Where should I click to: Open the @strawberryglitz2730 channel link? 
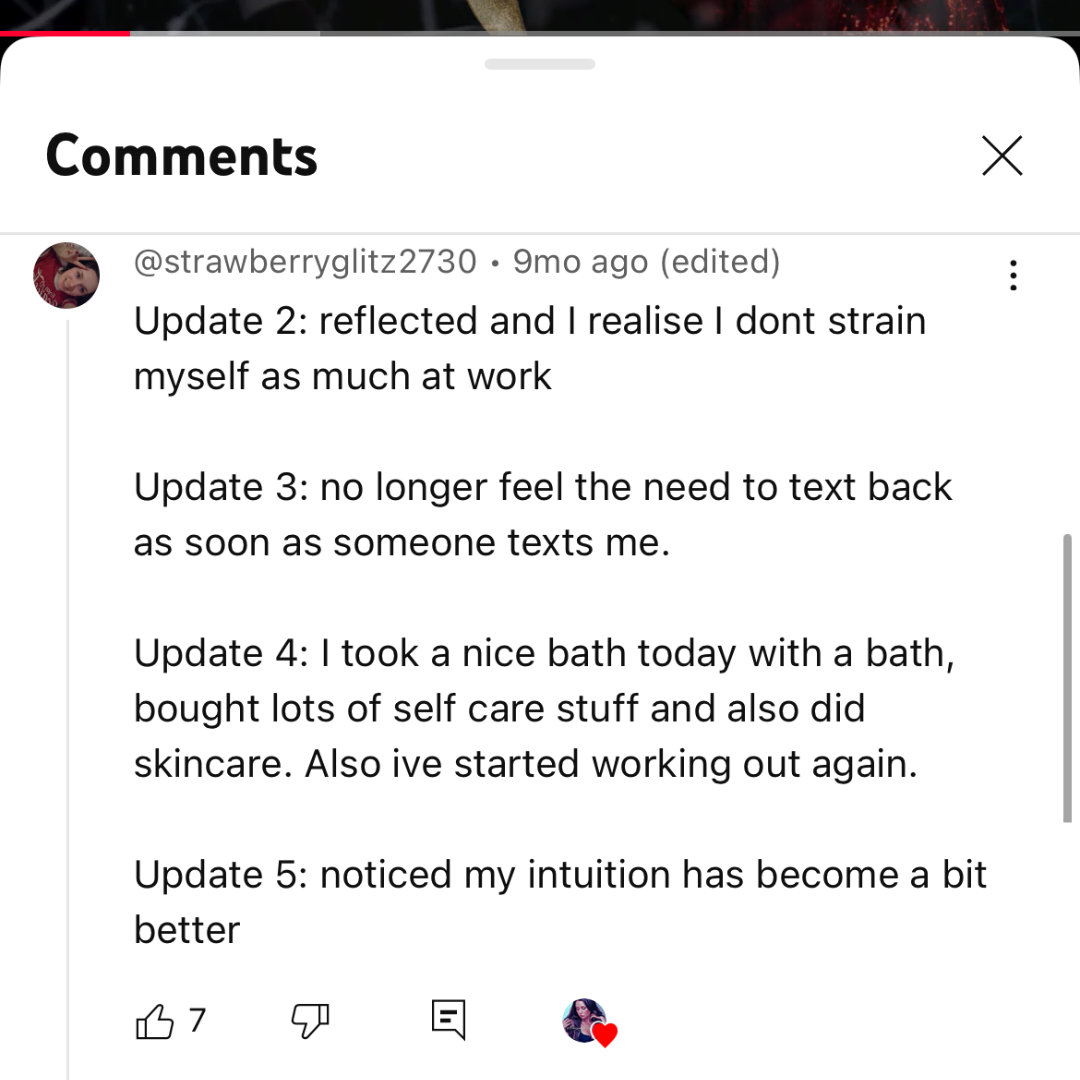(305, 262)
